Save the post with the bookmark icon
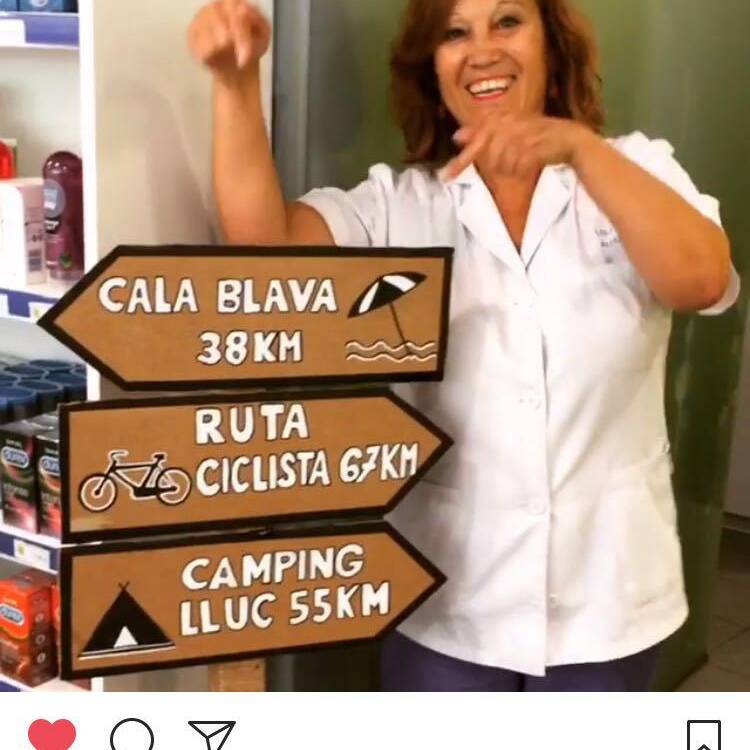Image resolution: width=750 pixels, height=750 pixels. (704, 737)
